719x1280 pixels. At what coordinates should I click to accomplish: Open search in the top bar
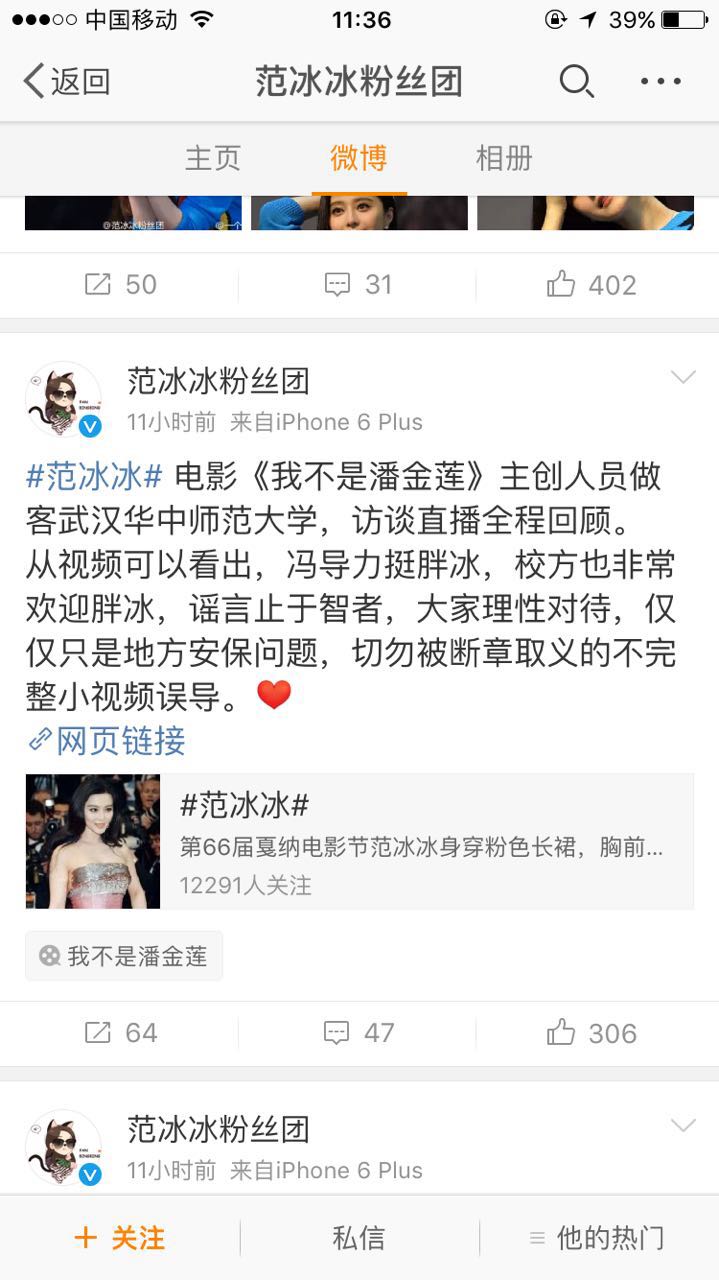[576, 81]
